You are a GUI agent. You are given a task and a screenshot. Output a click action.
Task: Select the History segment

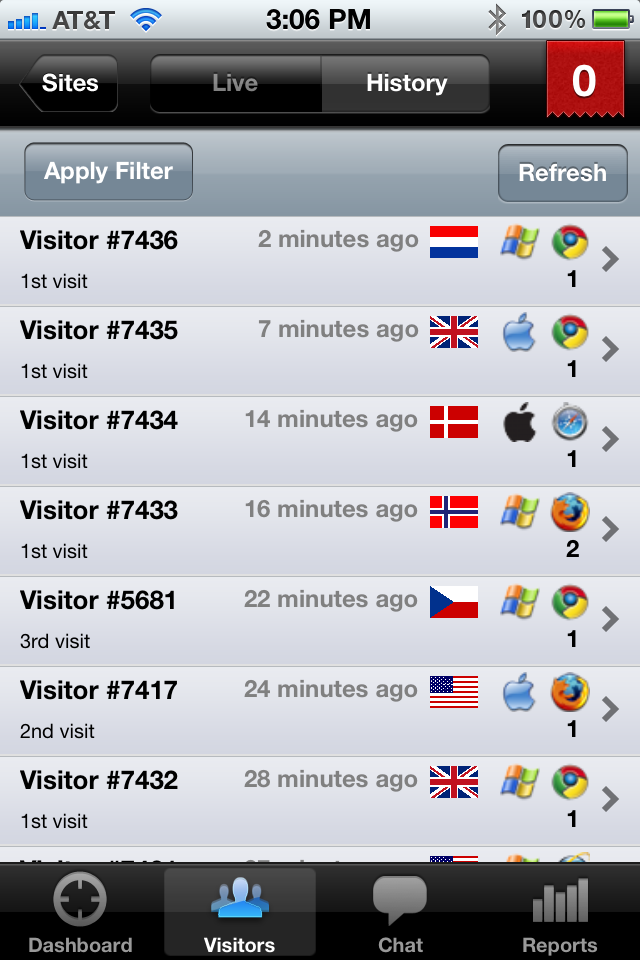405,83
